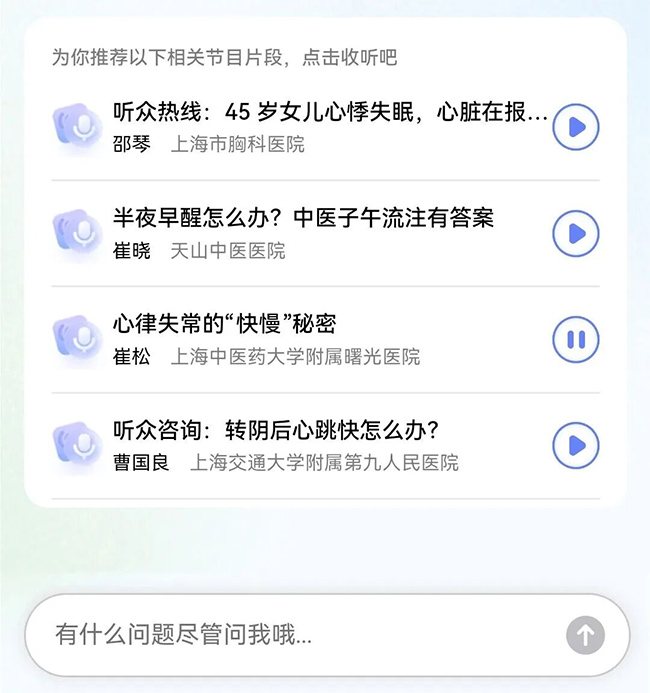Pause the 心律失常的"快慢"秘密 segment

click(x=576, y=340)
